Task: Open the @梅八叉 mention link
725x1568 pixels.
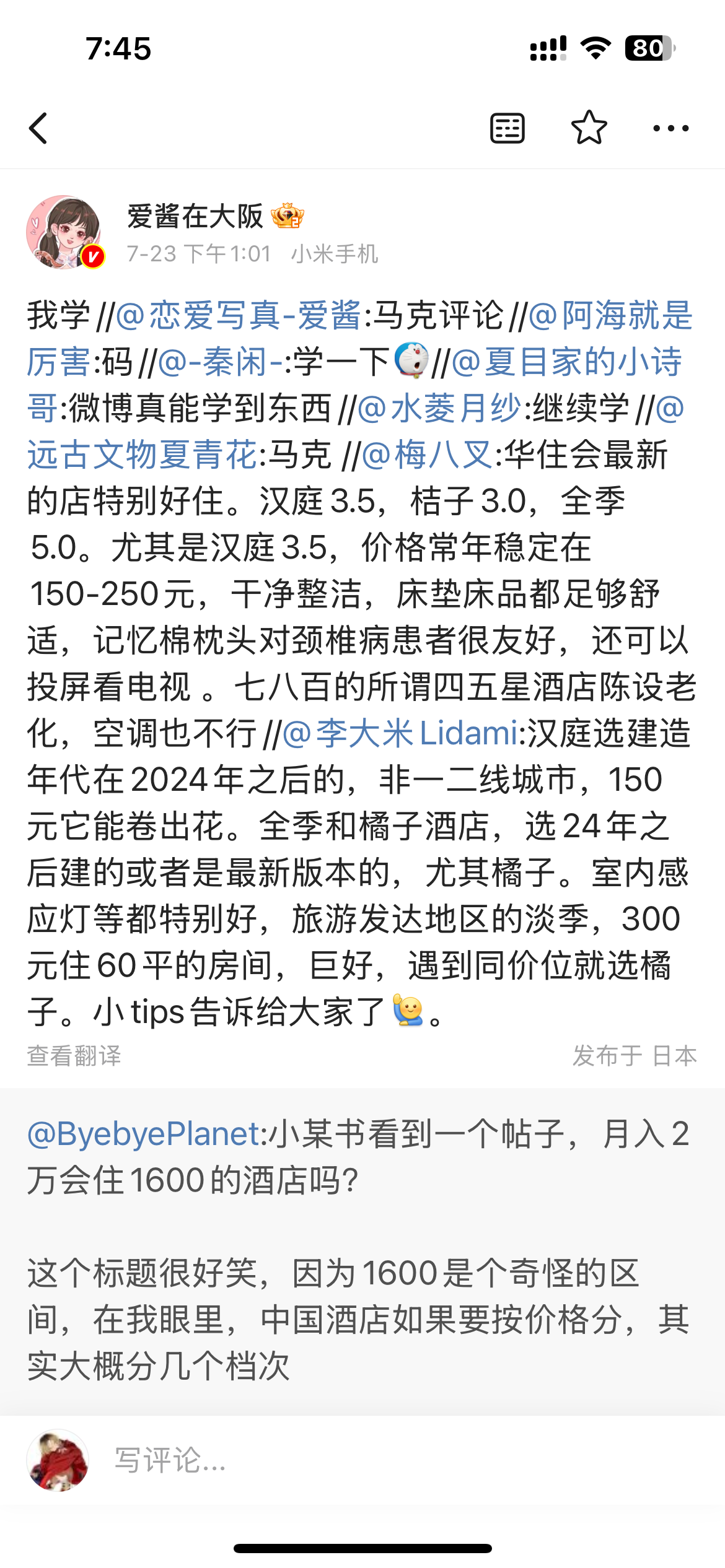Action: click(x=427, y=455)
